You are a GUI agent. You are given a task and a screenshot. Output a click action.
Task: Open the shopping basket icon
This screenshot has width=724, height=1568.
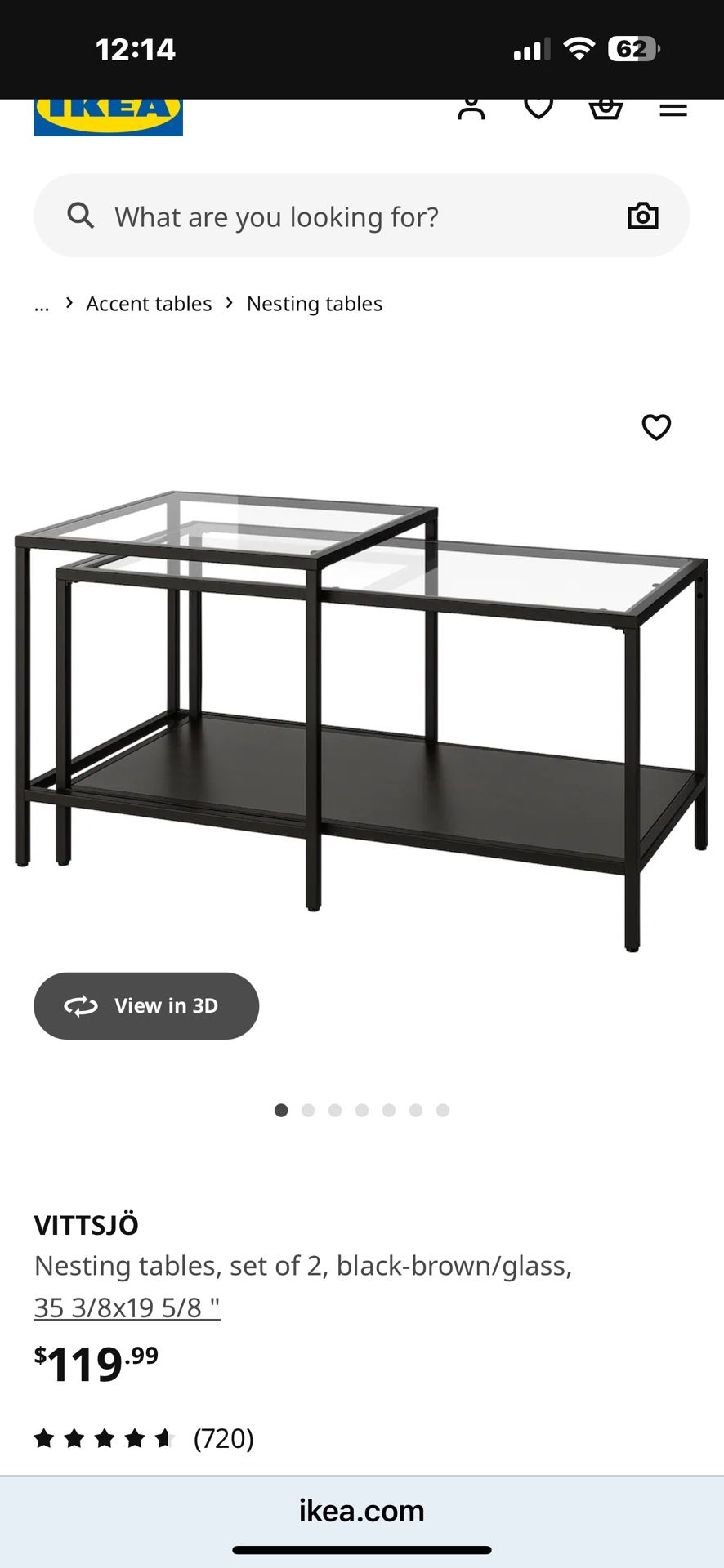(606, 109)
